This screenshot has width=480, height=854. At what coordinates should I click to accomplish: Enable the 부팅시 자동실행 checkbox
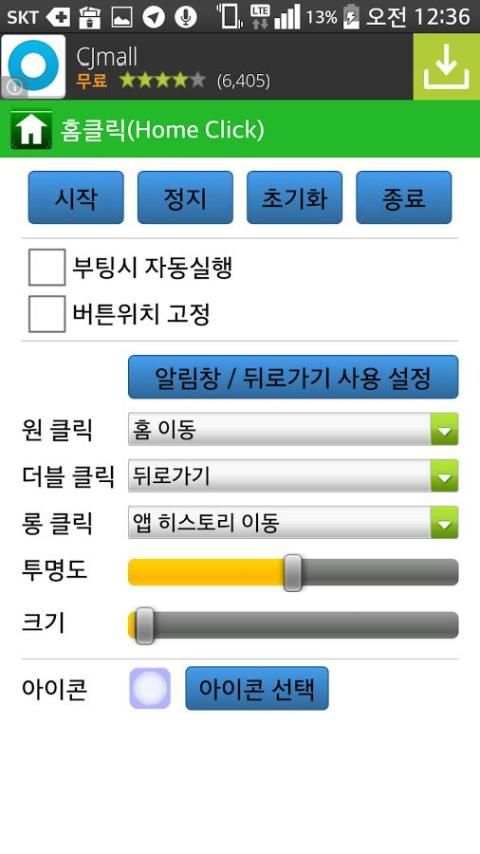pos(47,267)
